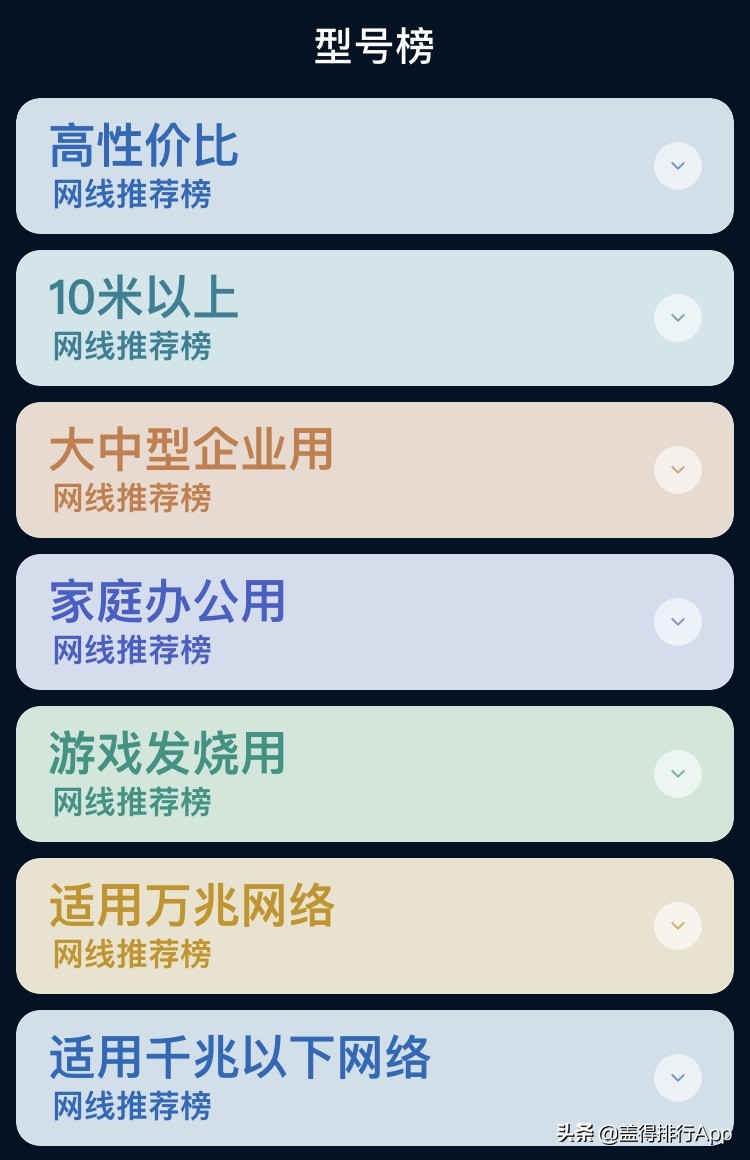Open the 大中型企业用 card dropdown arrow
The image size is (750, 1160).
678,470
